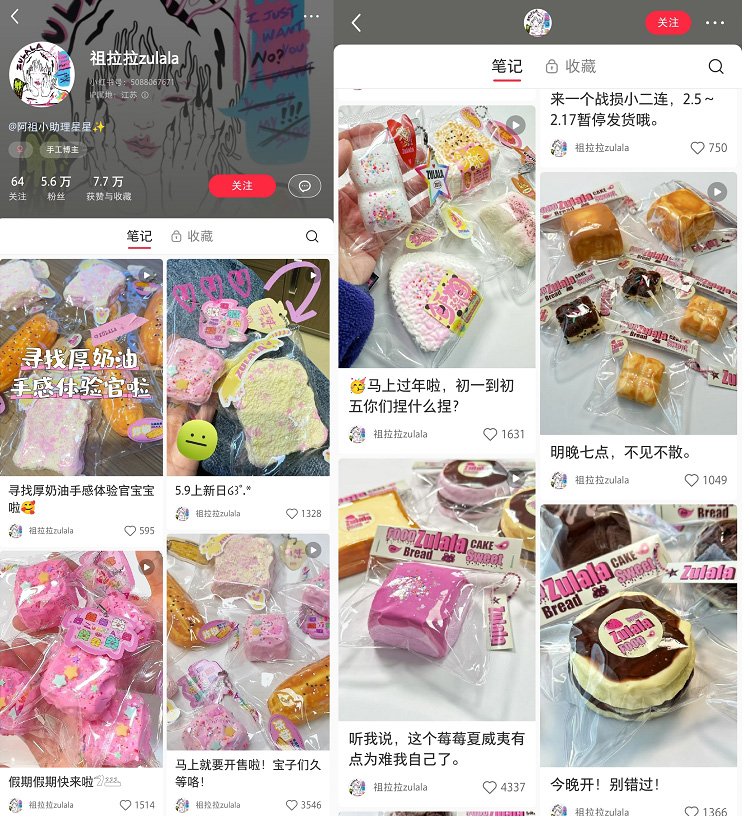Open note 假期假期快来啦
750x818 pixels.
[x=81, y=660]
